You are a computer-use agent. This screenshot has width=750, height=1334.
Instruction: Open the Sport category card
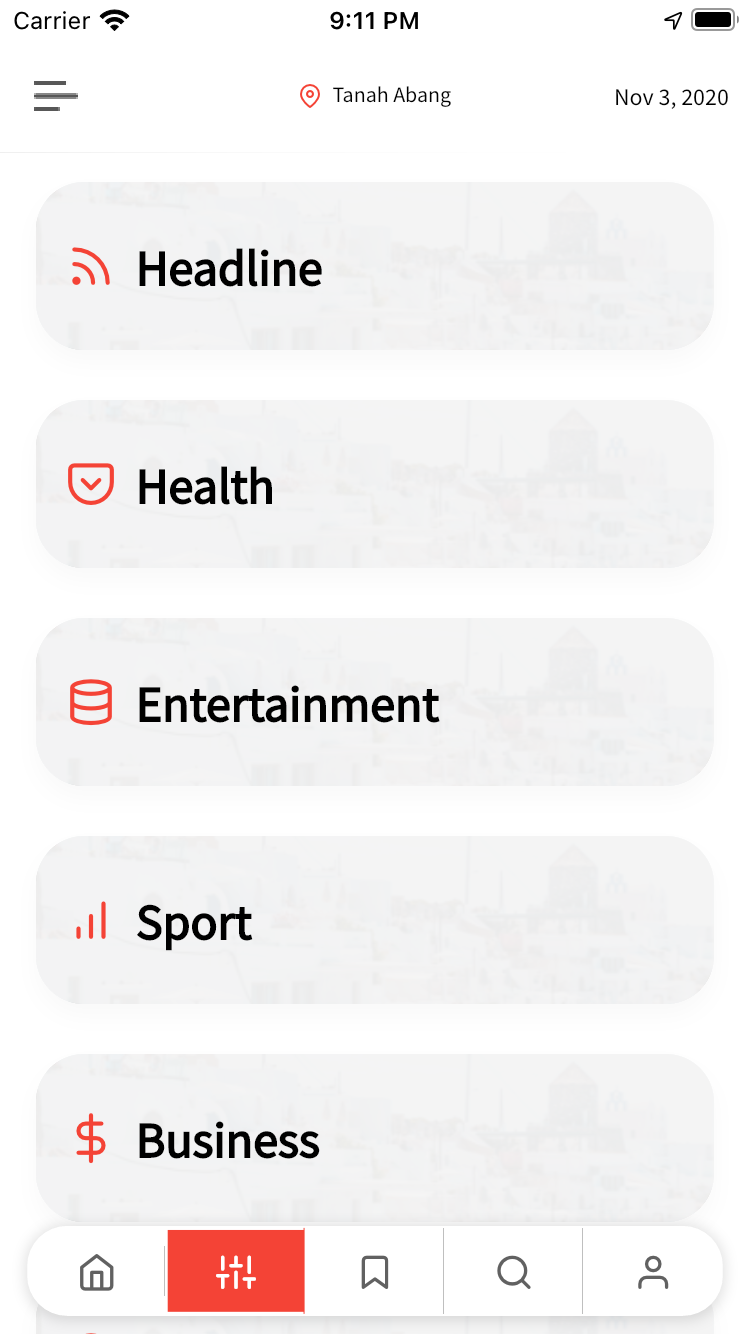click(x=375, y=920)
